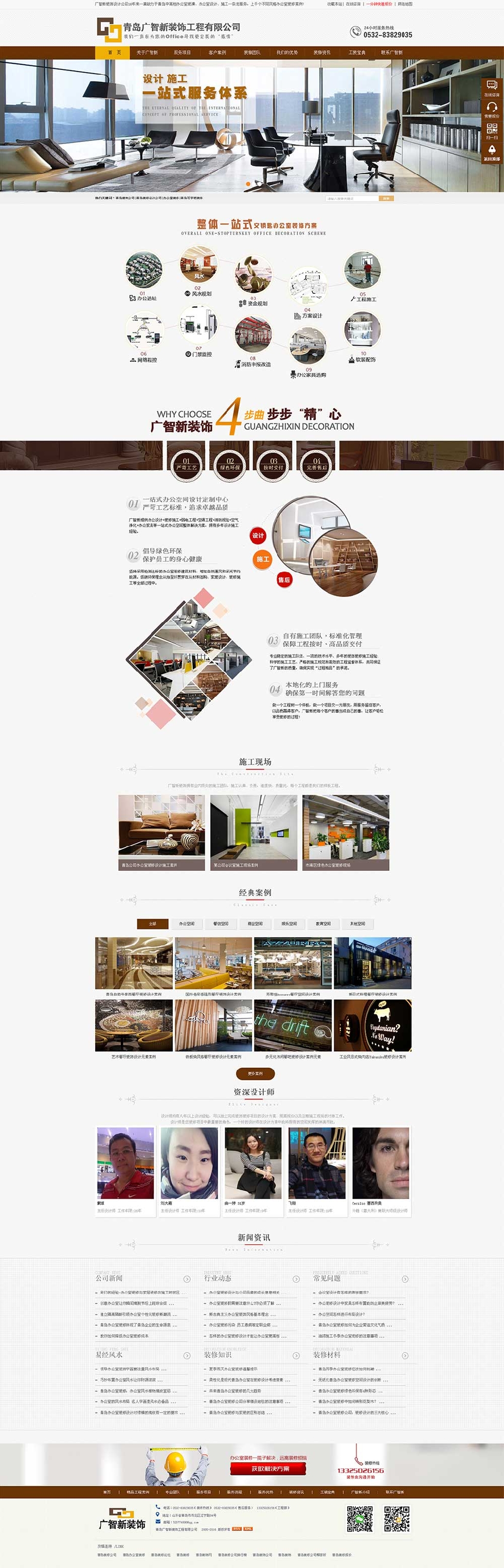This screenshot has width=504, height=1568.
Task: Open 客户案例 in the top menu
Action: tap(217, 52)
